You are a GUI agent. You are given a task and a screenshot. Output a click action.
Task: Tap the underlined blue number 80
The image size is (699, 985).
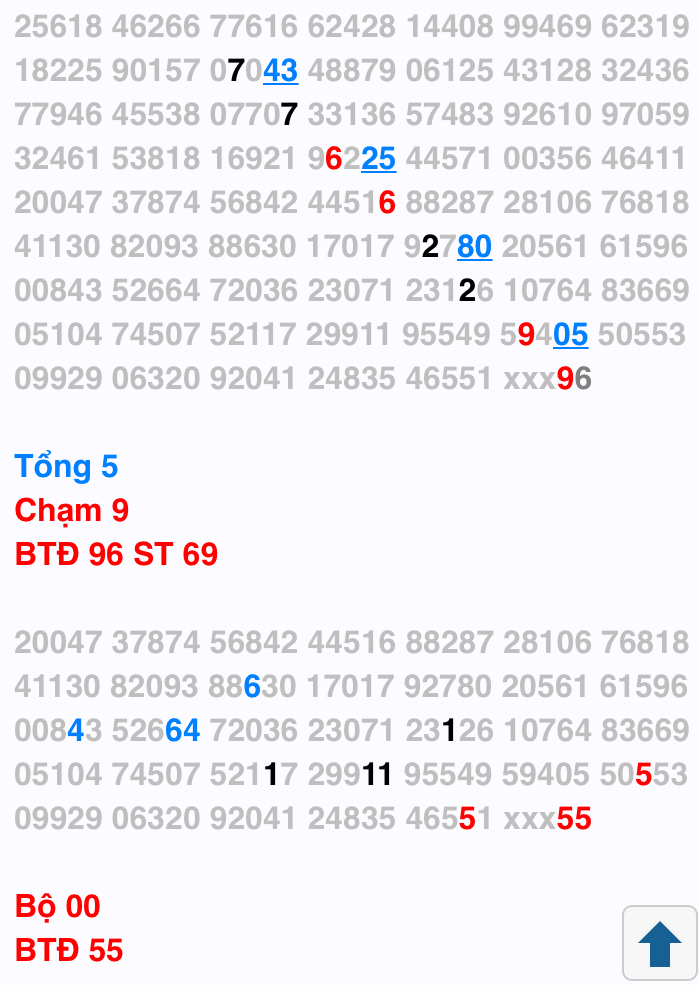[474, 246]
